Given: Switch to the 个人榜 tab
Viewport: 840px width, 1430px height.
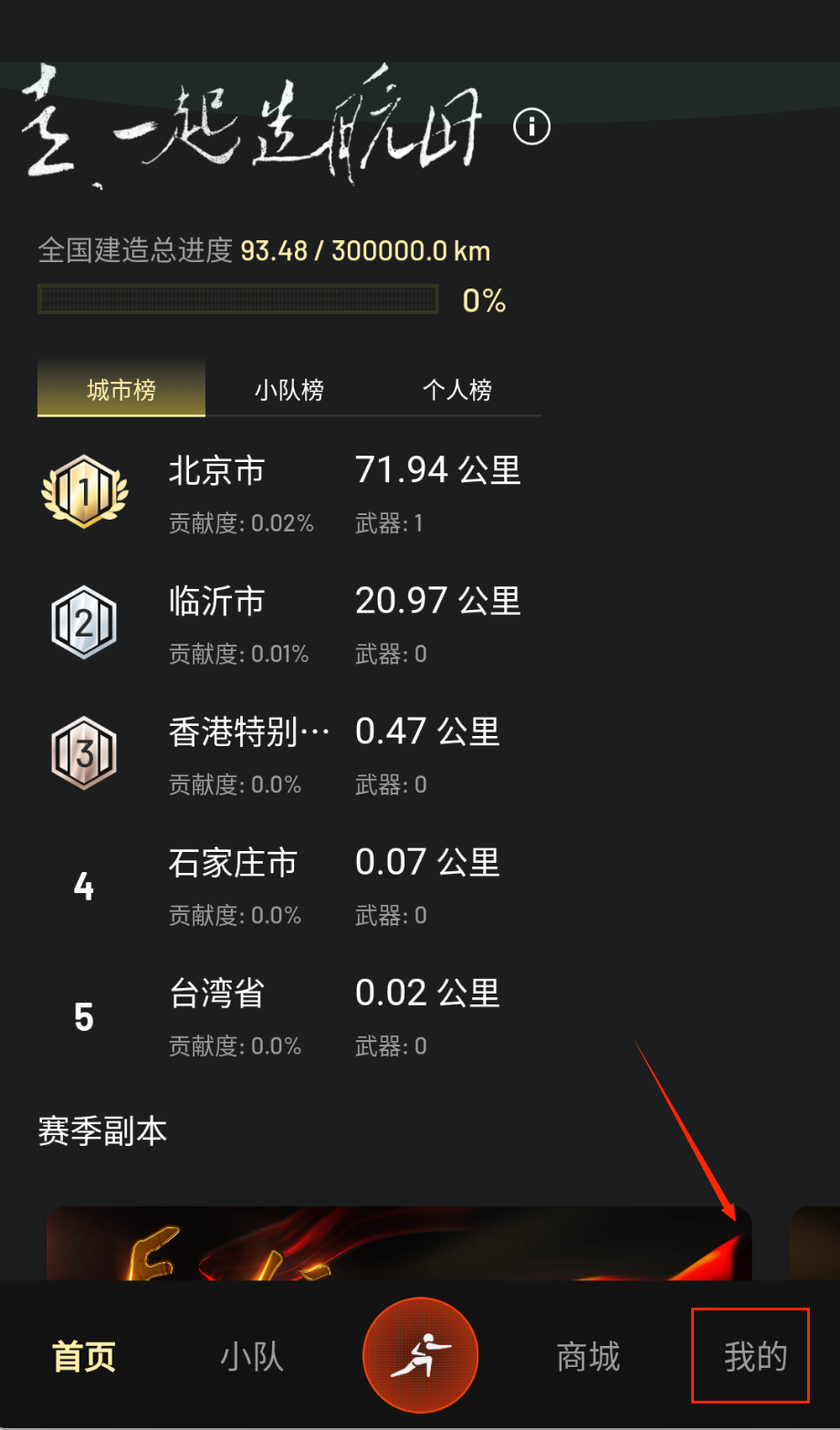Looking at the screenshot, I should 457,390.
